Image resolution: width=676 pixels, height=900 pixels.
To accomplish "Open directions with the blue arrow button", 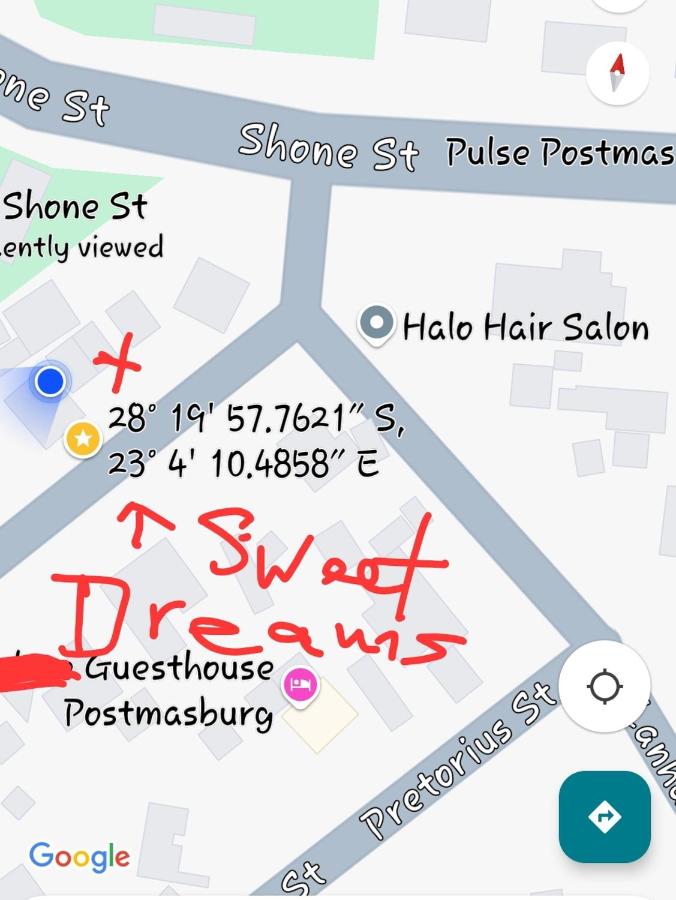I will 604,817.
